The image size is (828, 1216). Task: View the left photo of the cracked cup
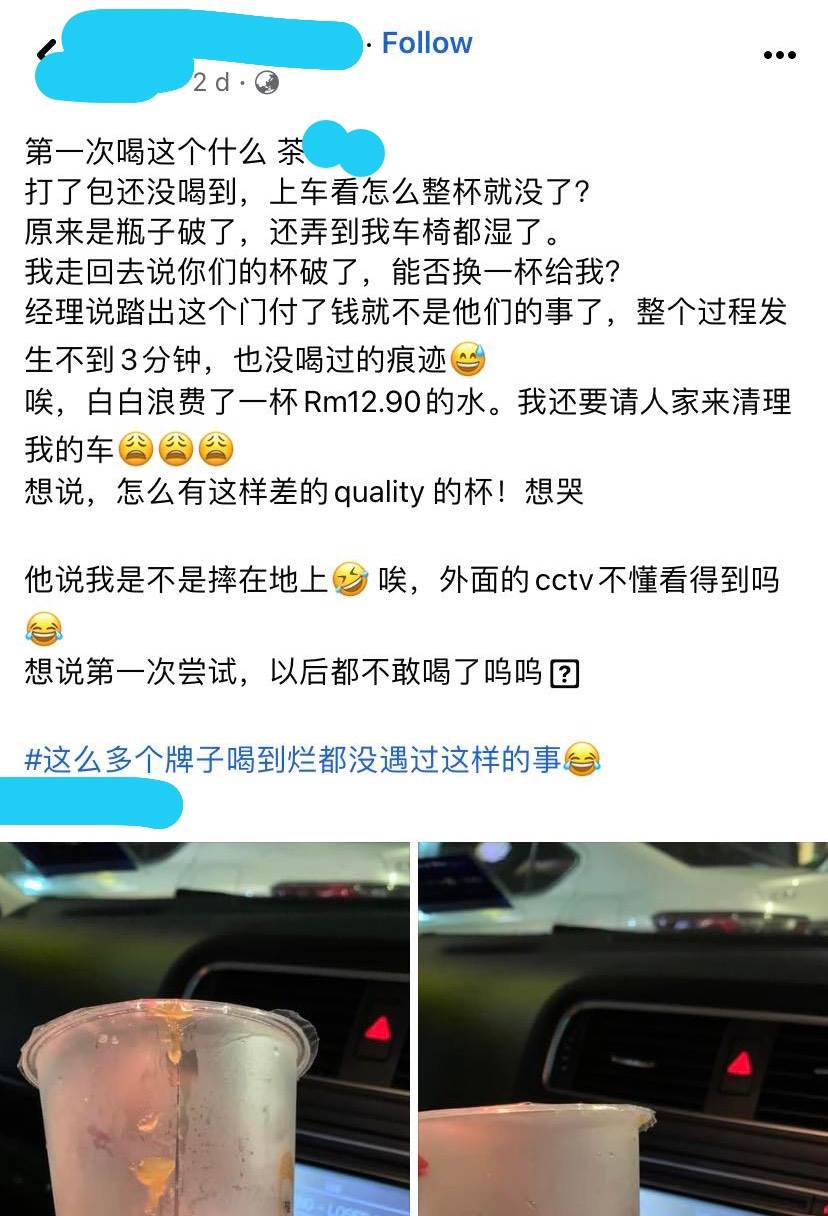(x=204, y=1030)
